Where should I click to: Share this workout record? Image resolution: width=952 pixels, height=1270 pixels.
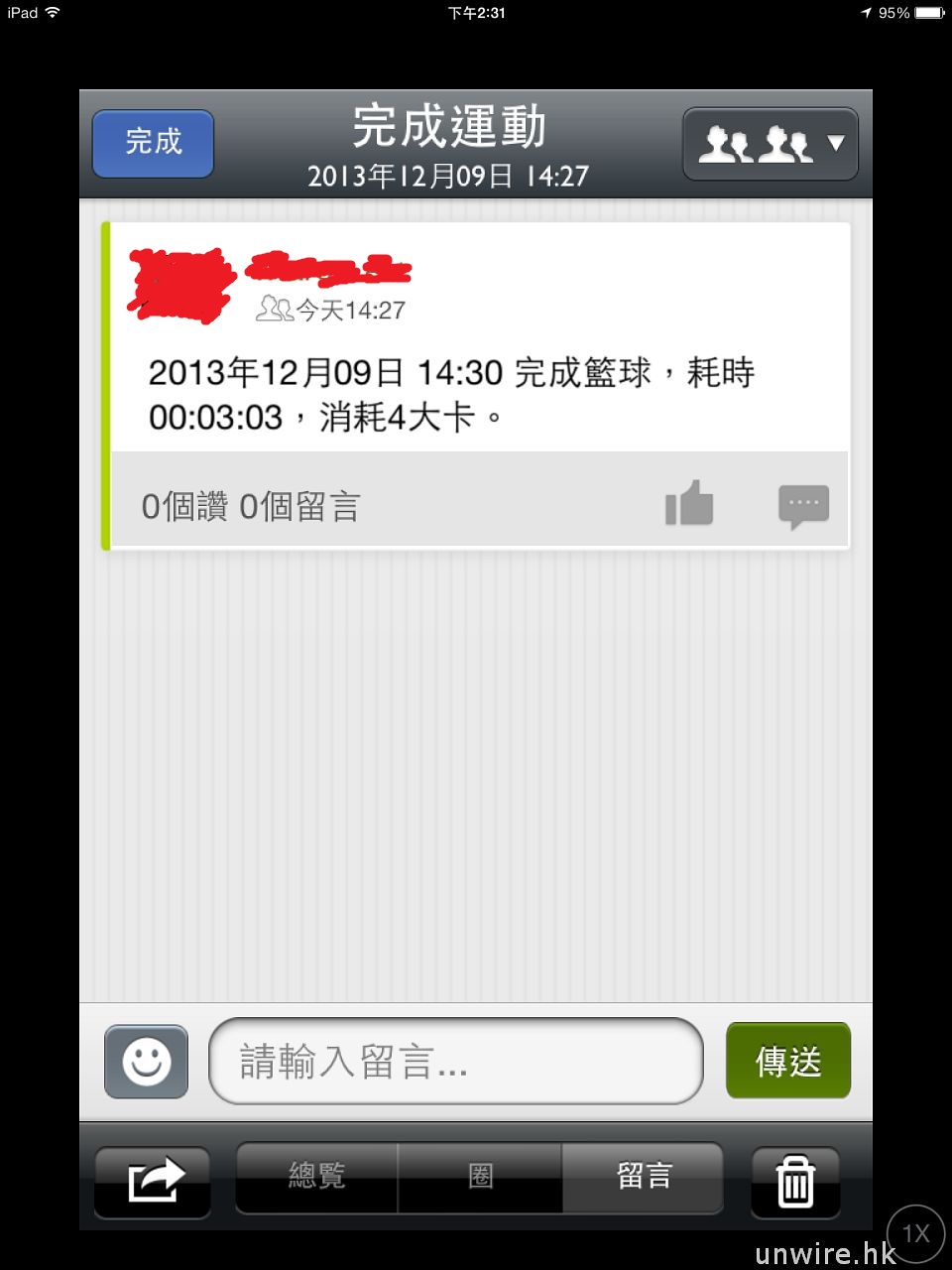(153, 1181)
